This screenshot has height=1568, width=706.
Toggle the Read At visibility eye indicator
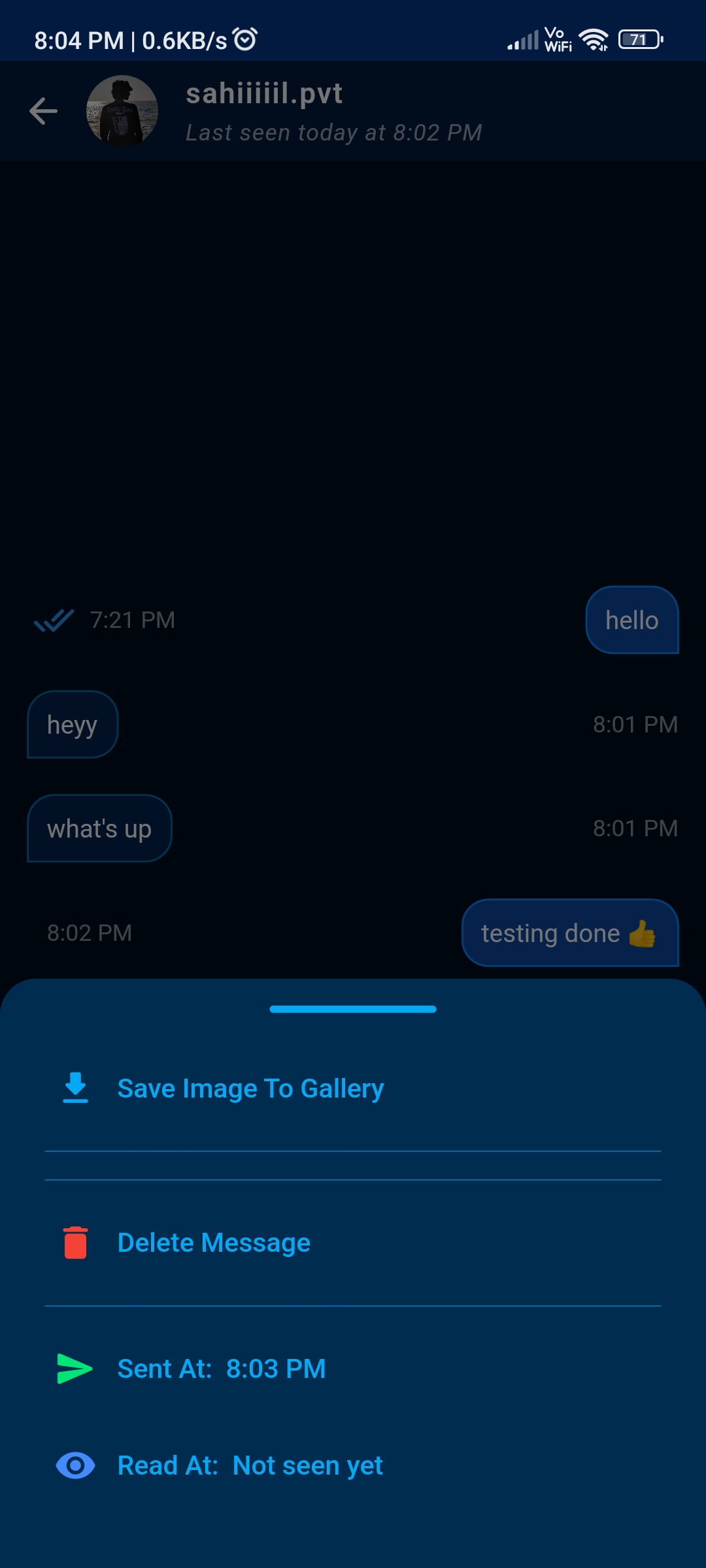pos(74,1464)
